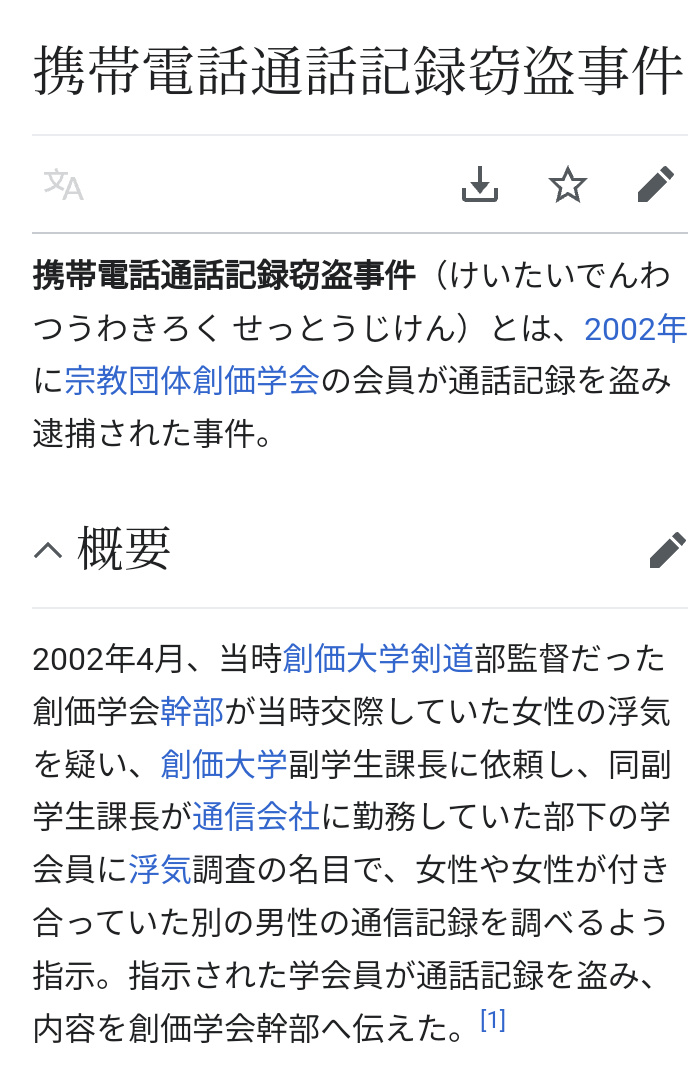Open 創価大学 link before 副学生課長
The height and width of the screenshot is (1069, 691).
point(224,764)
